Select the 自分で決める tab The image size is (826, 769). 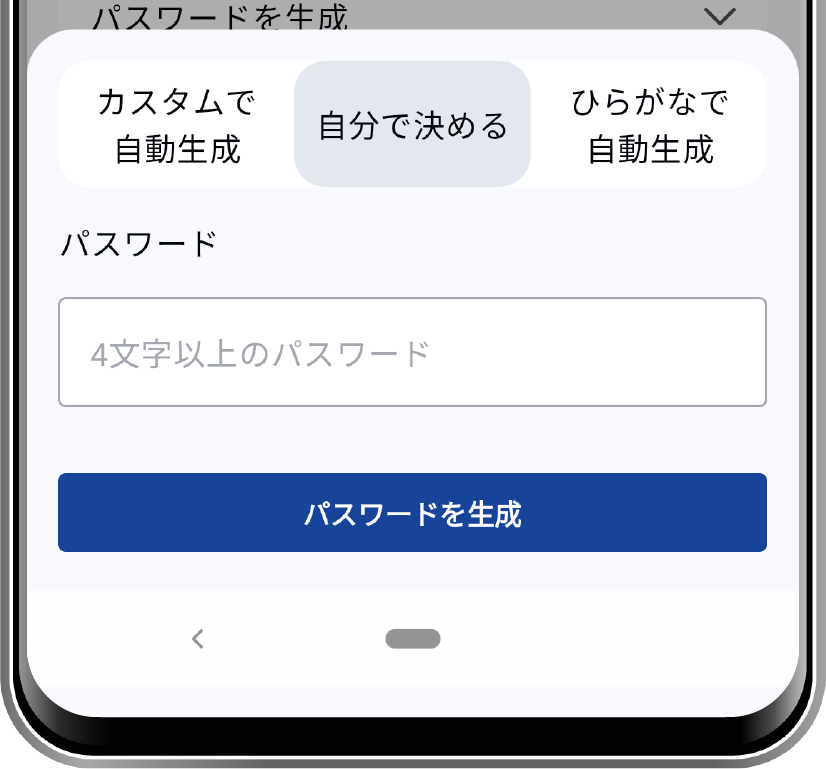pyautogui.click(x=412, y=125)
